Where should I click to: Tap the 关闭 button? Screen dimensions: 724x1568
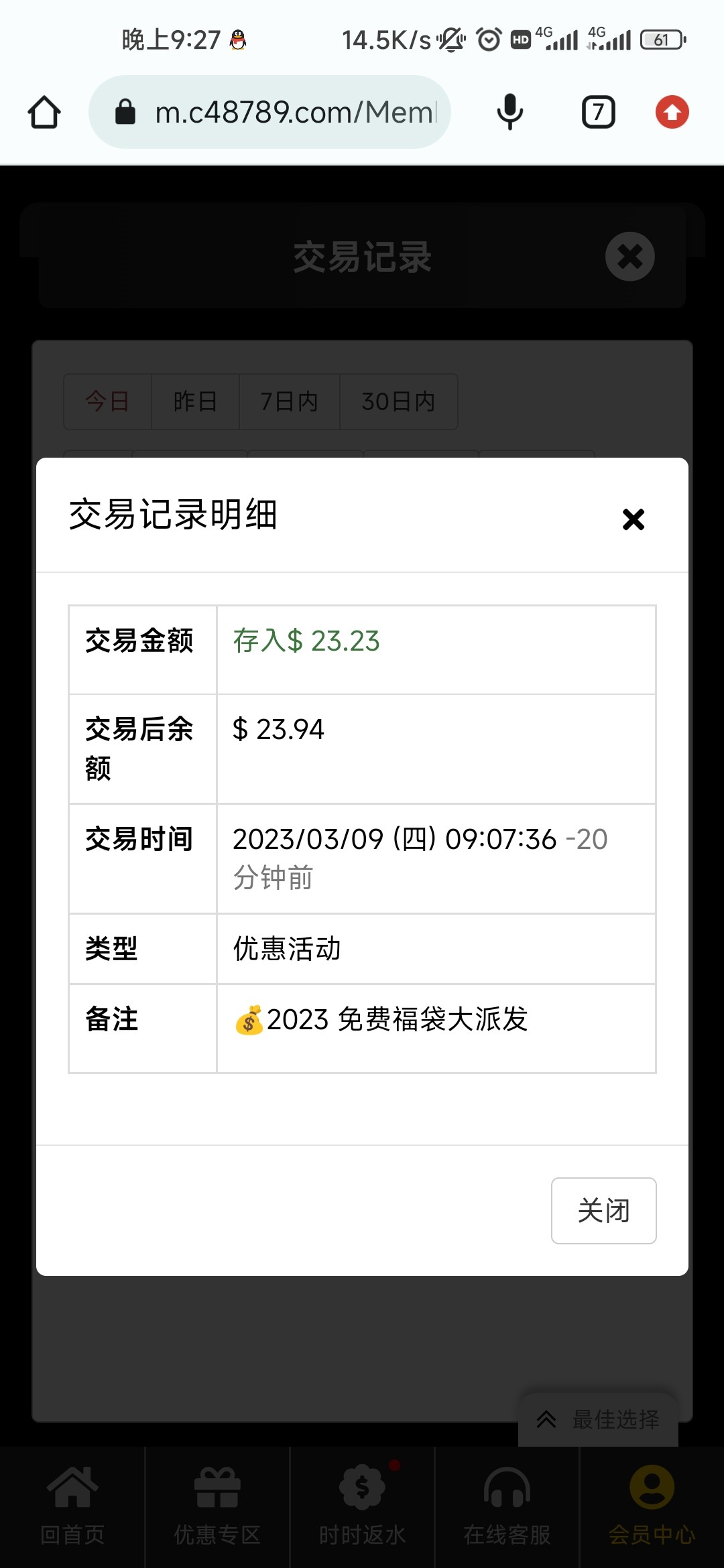point(603,1210)
